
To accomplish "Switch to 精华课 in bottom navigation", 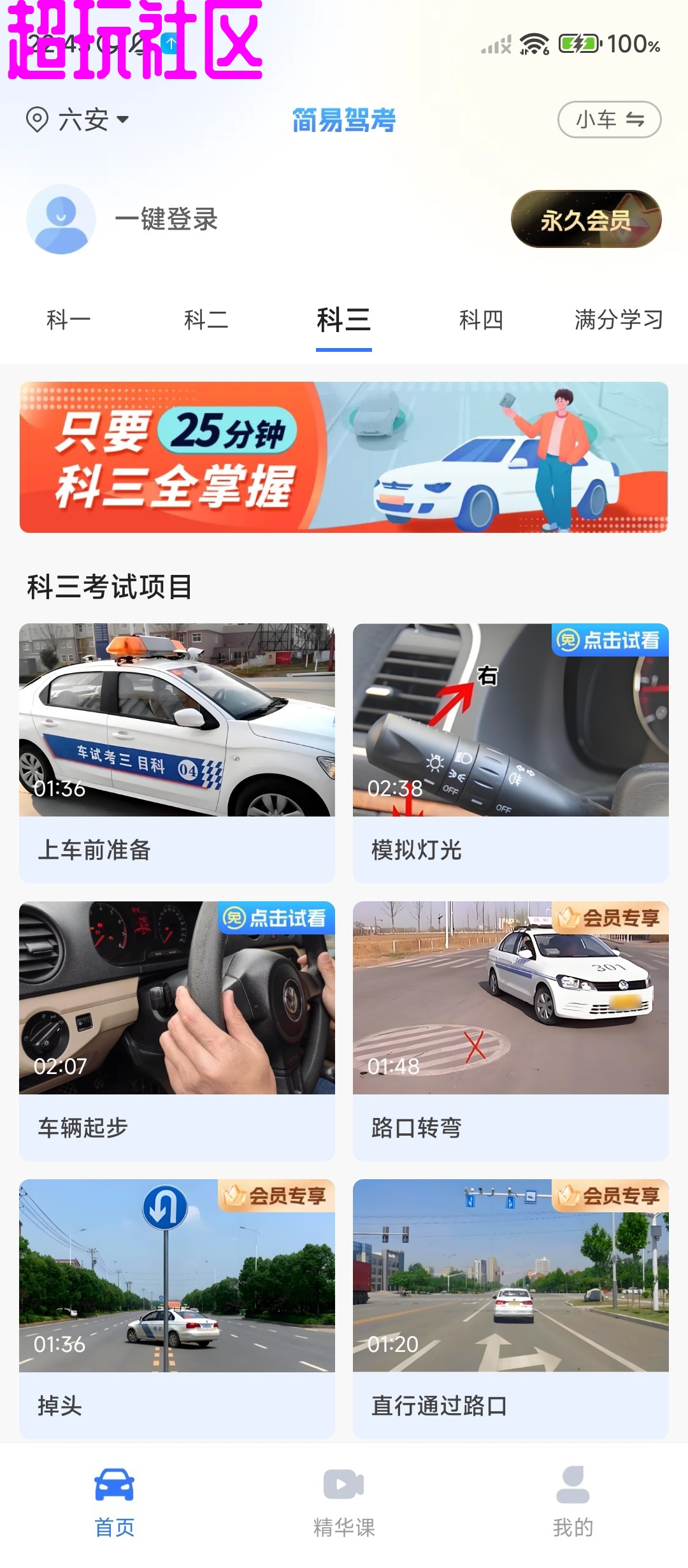I will coord(343,1501).
